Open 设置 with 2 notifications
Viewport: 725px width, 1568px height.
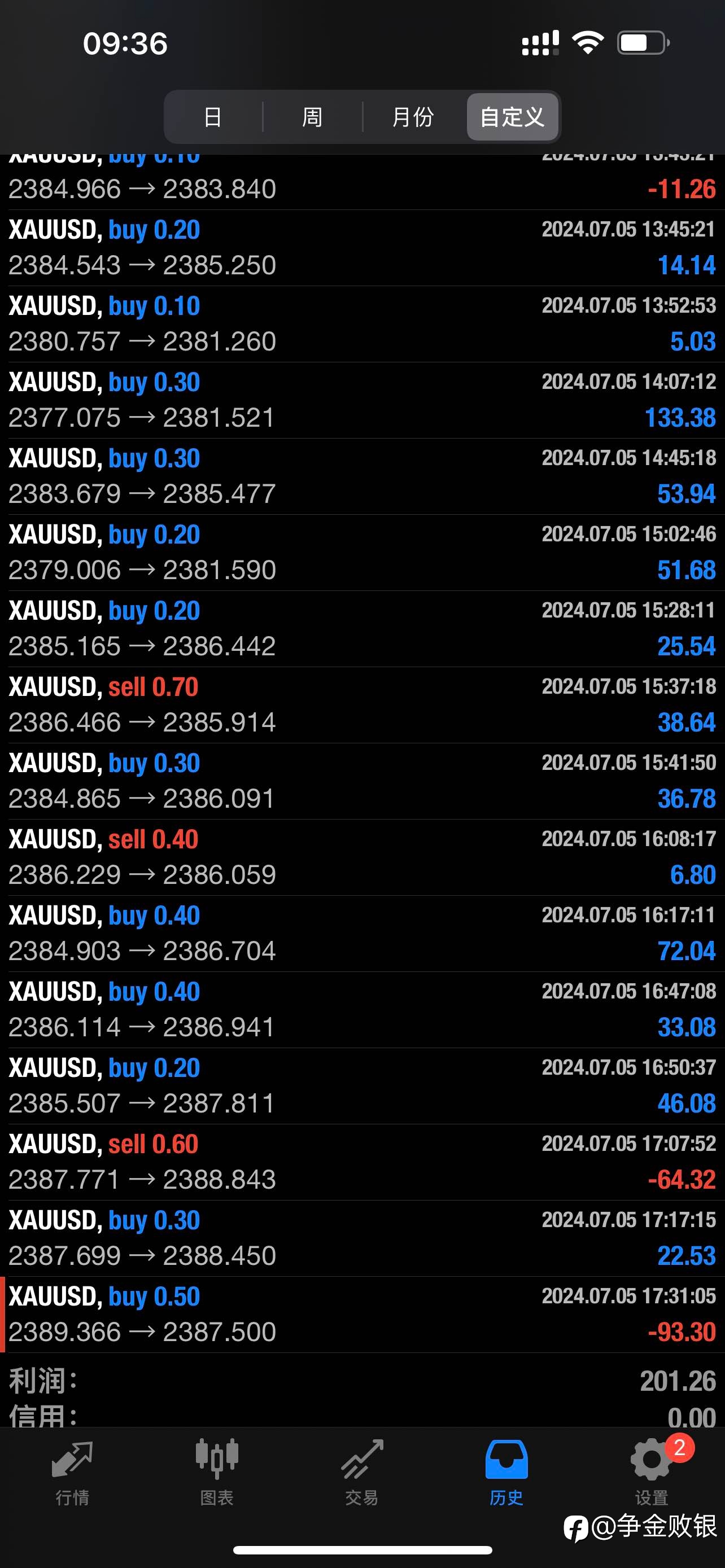(652, 1472)
